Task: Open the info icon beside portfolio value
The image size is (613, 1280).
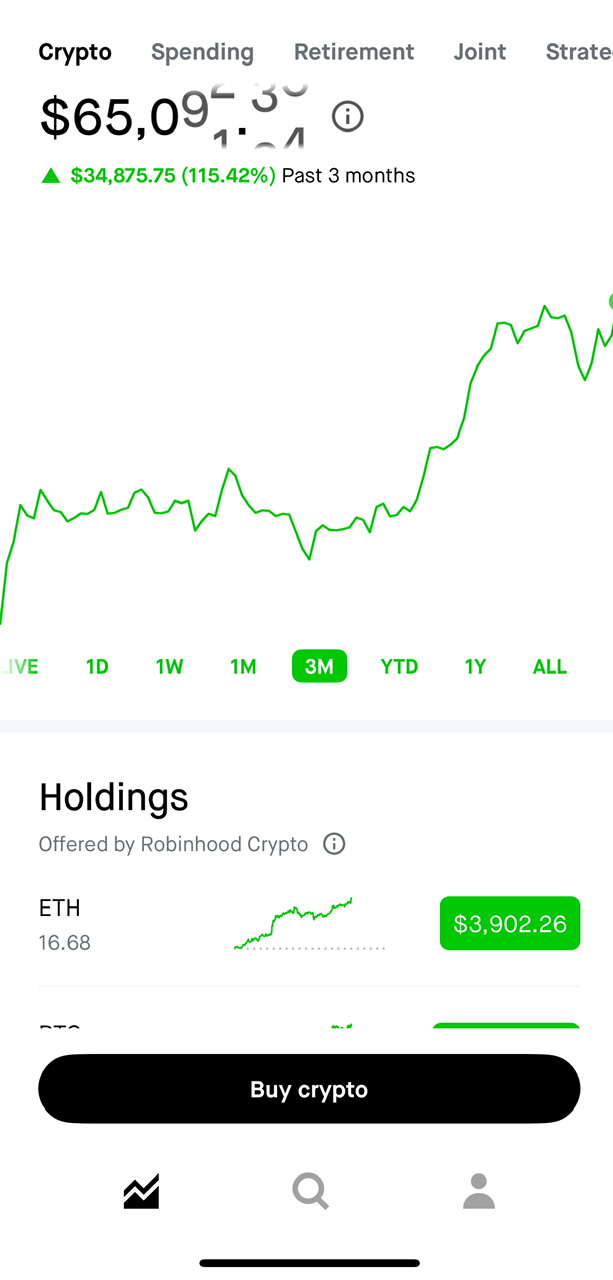Action: [347, 116]
